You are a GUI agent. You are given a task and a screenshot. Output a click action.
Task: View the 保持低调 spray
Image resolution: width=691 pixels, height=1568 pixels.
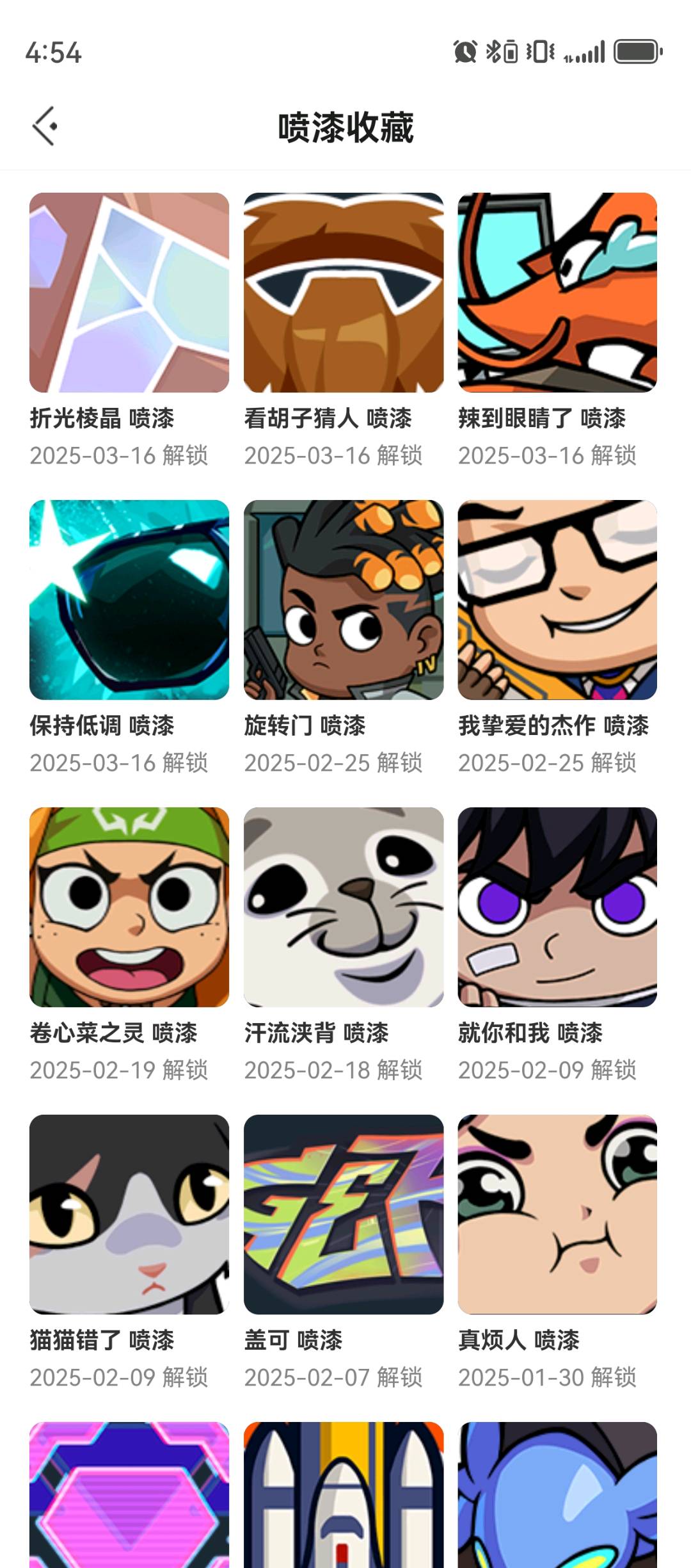[129, 600]
